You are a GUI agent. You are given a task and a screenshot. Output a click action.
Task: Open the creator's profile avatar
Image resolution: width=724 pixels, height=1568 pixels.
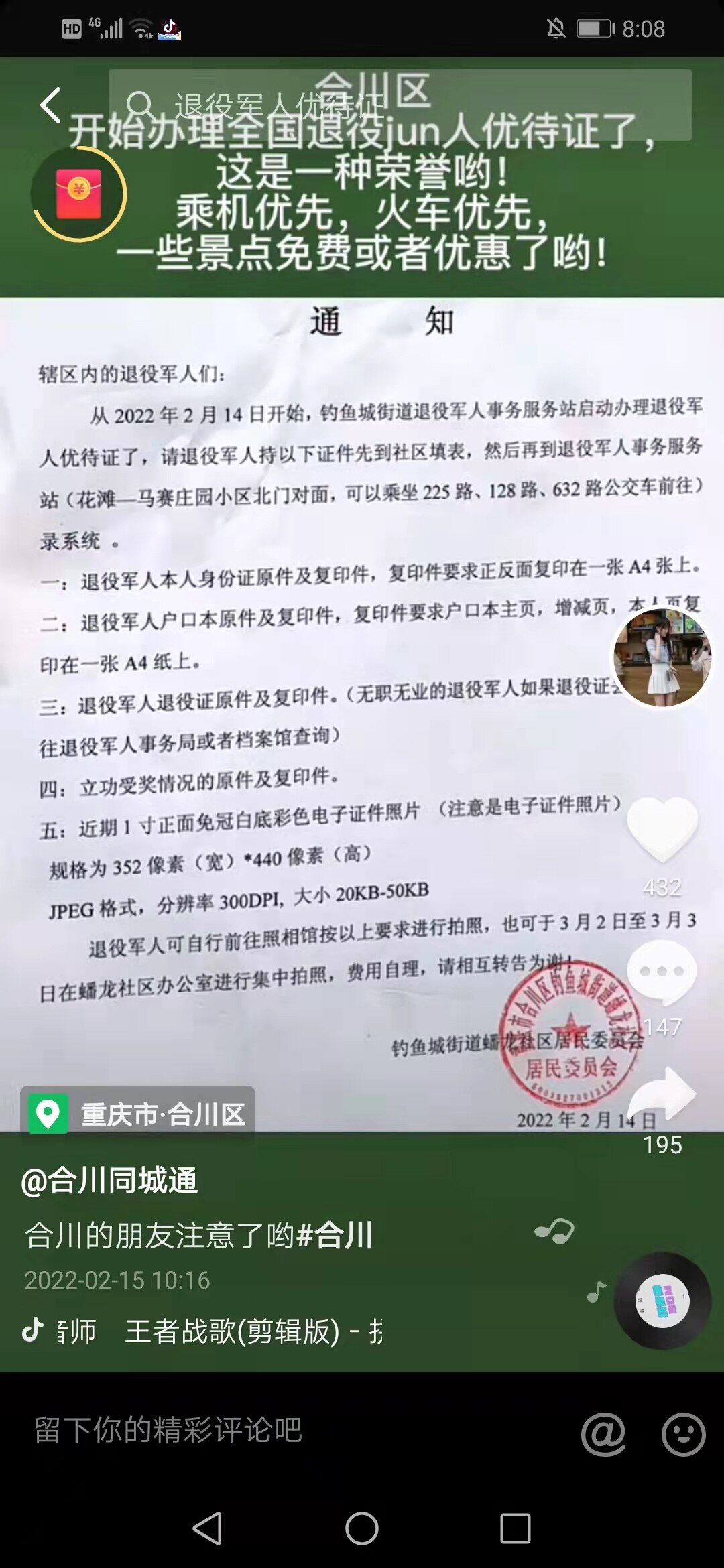click(662, 658)
